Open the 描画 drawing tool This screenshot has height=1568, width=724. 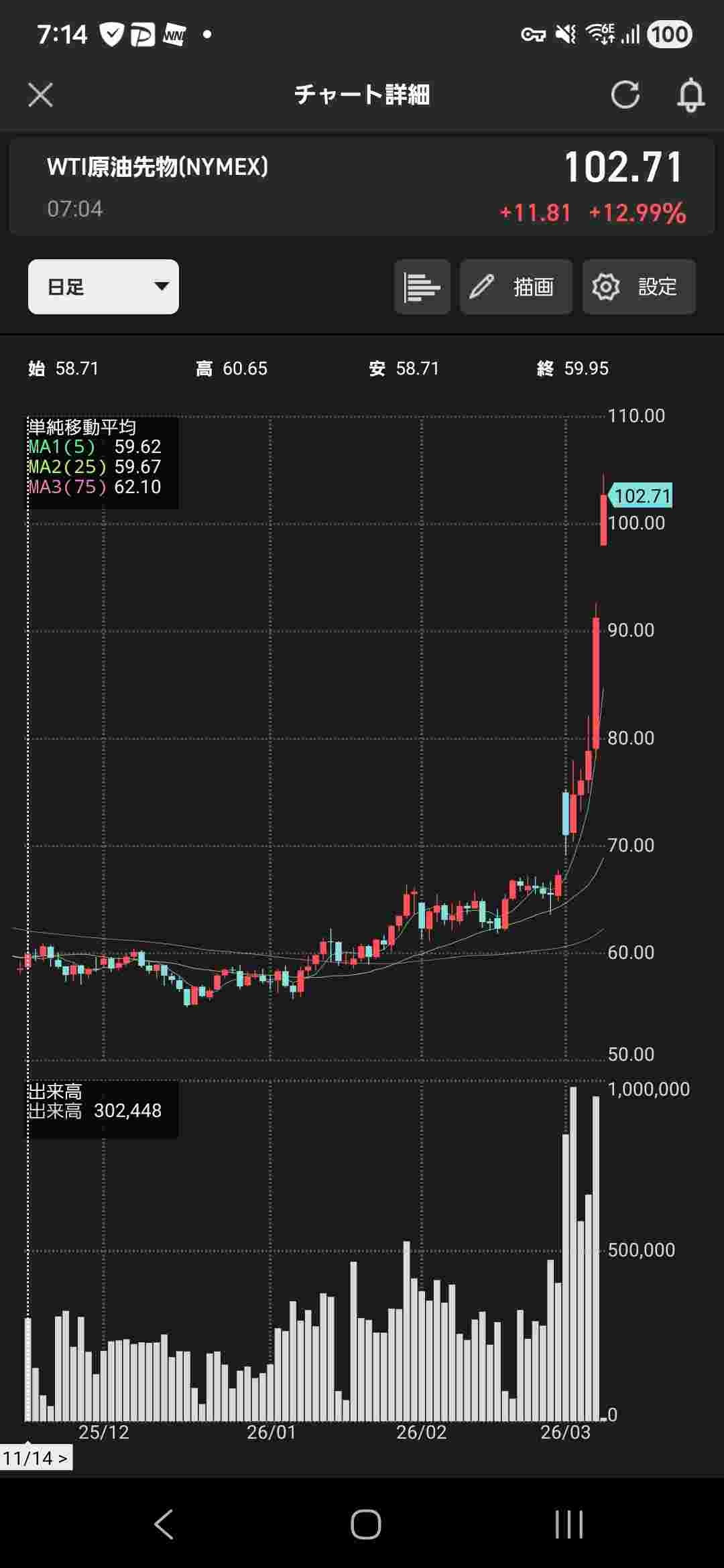coord(516,287)
